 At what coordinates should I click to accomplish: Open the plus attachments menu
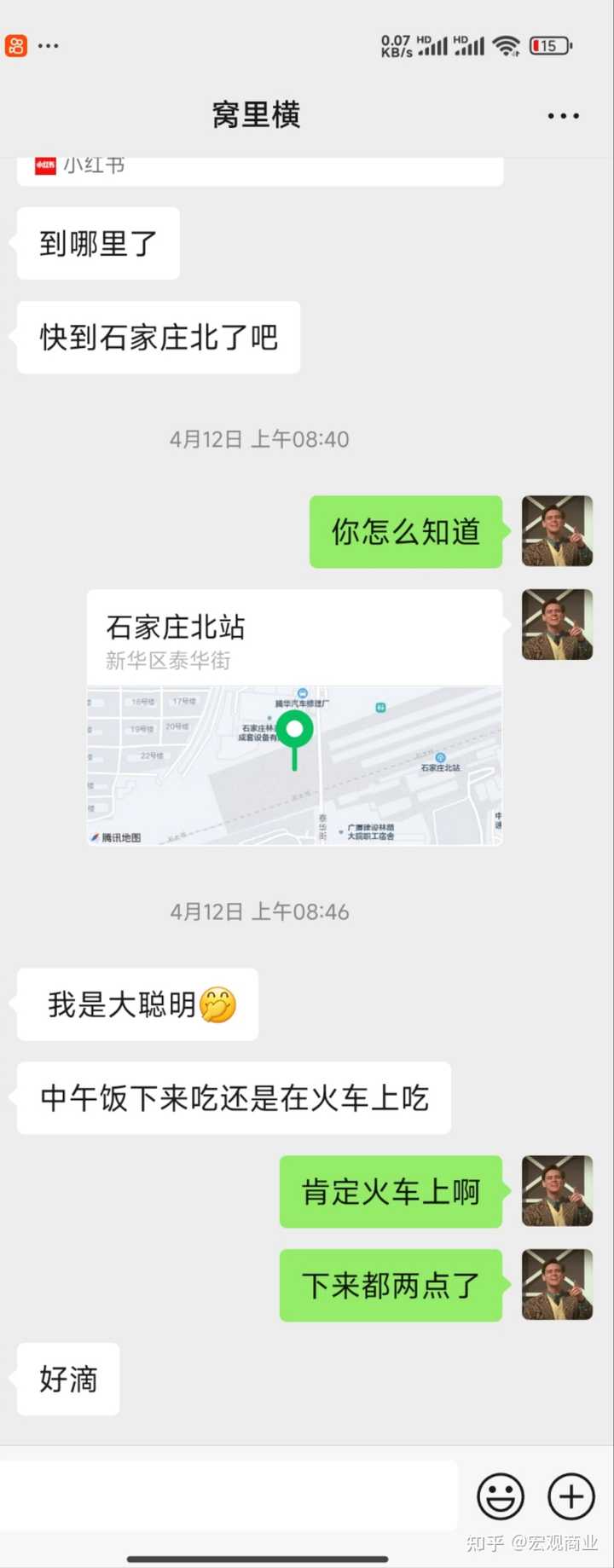[x=571, y=1496]
